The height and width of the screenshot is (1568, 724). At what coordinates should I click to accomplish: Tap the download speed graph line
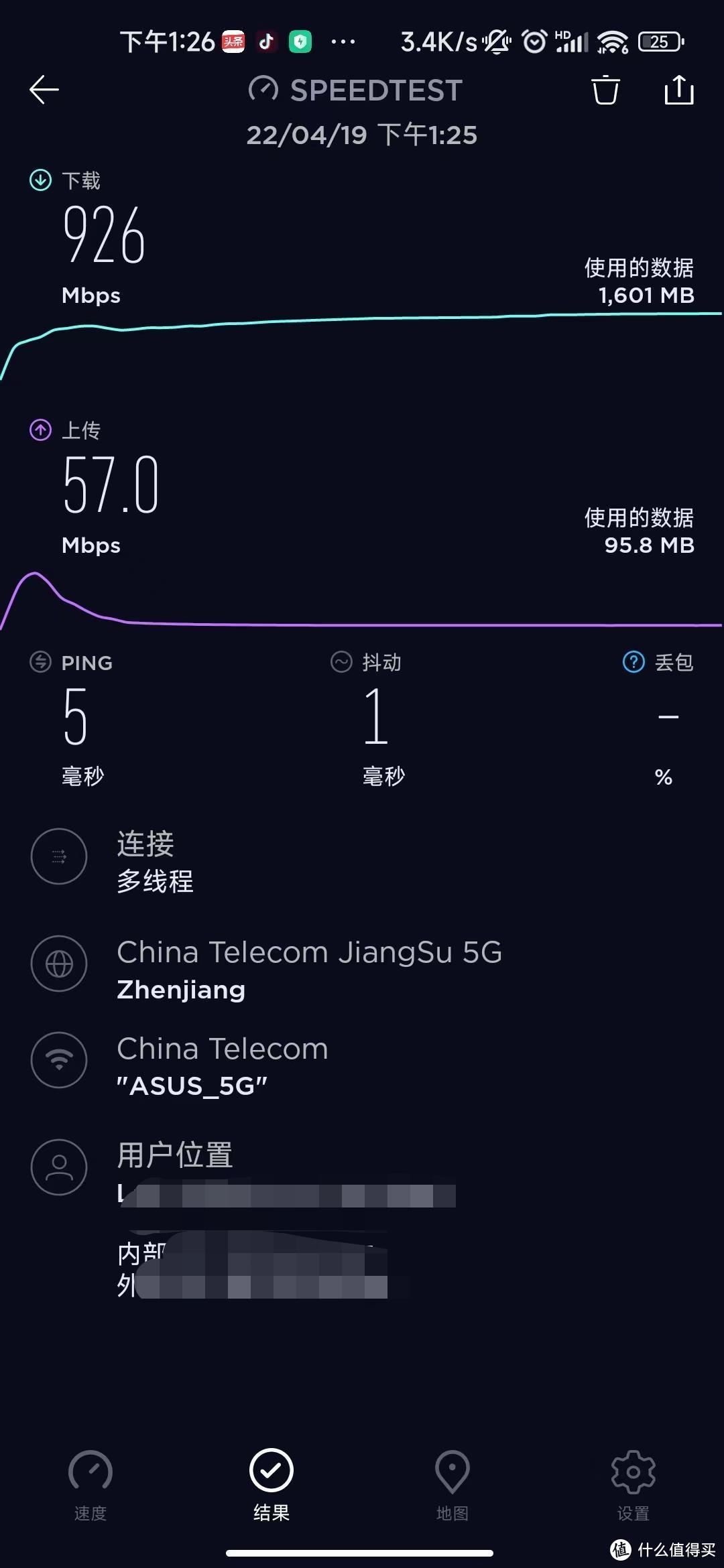click(362, 322)
